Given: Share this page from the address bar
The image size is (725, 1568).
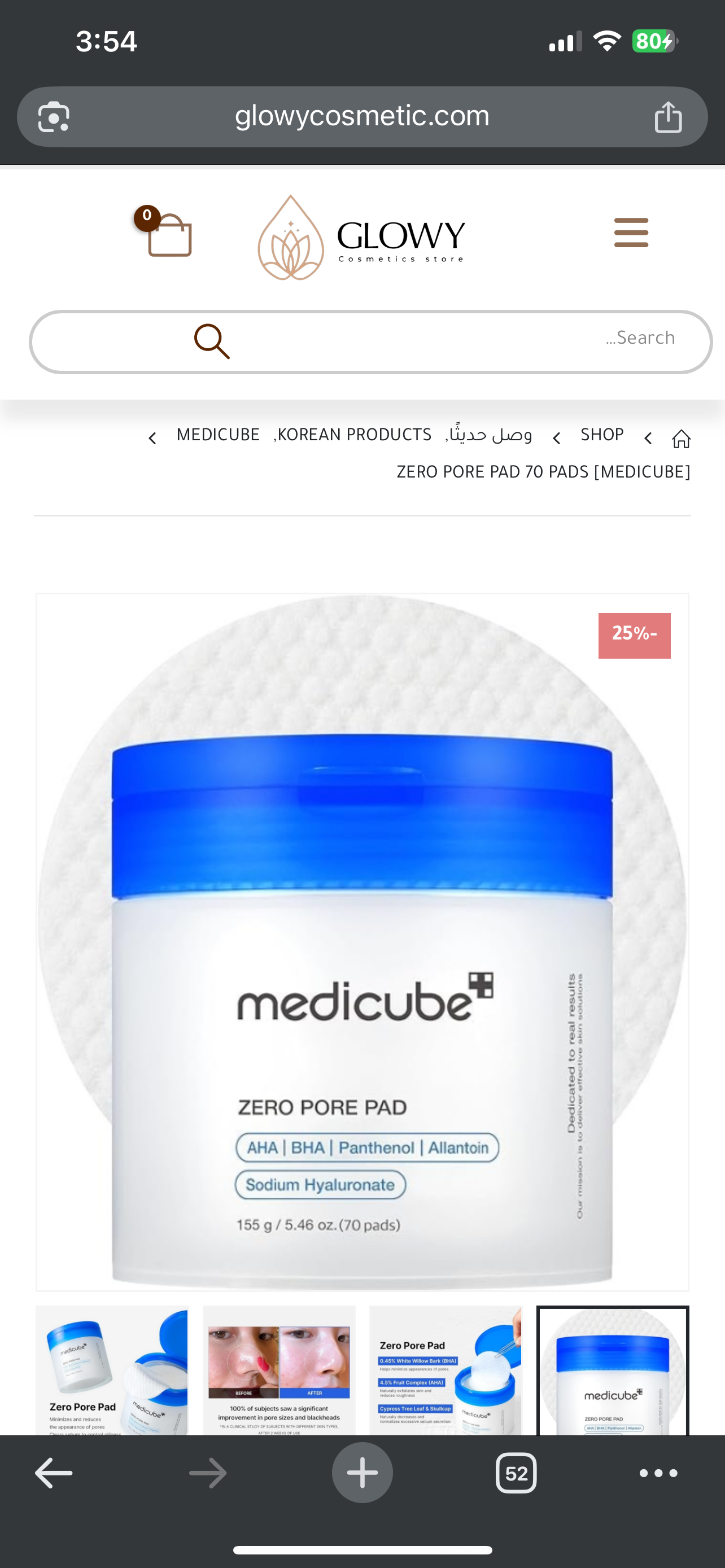Looking at the screenshot, I should pos(668,116).
